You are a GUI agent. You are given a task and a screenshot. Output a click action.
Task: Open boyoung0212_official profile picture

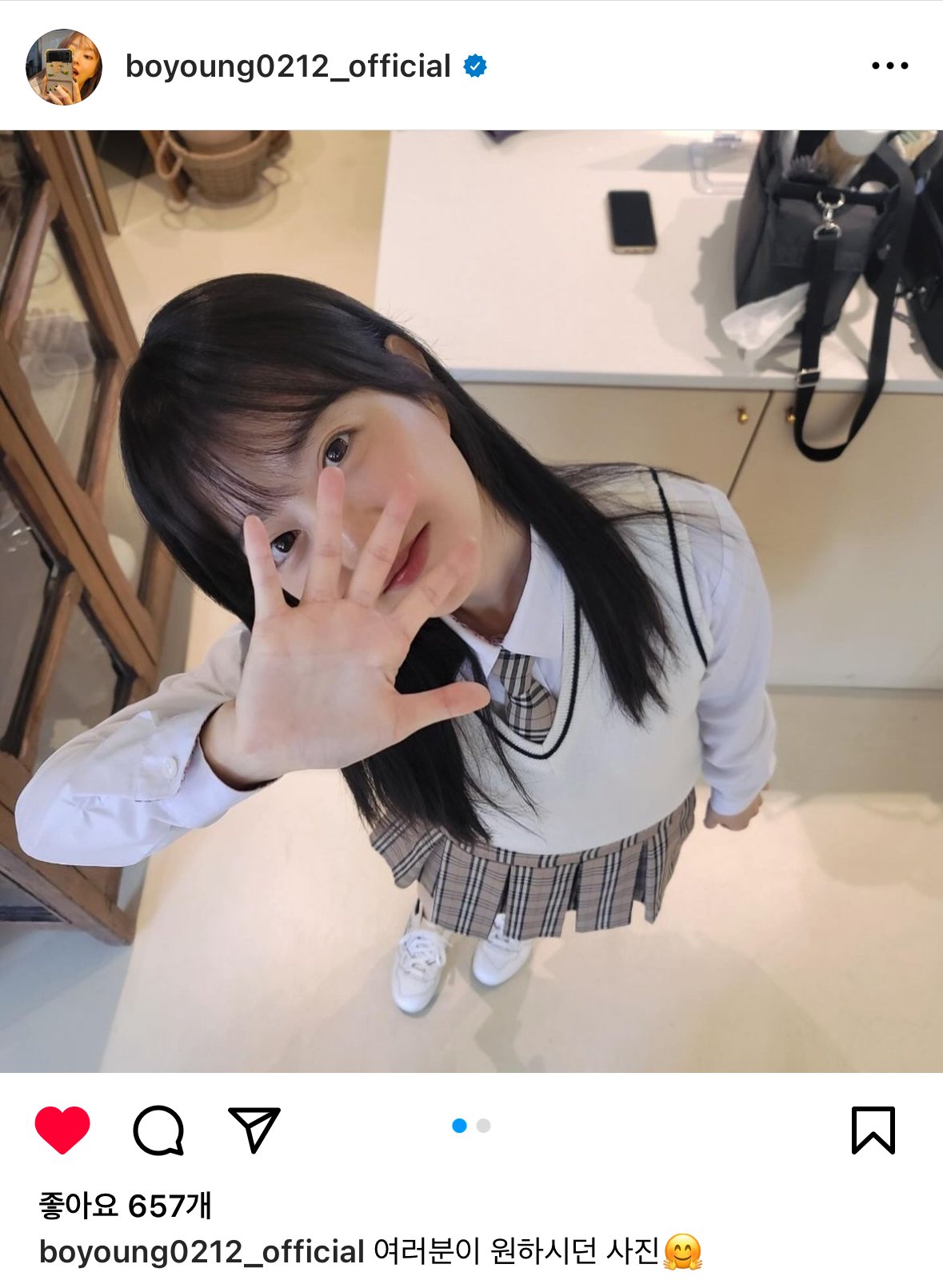(64, 67)
